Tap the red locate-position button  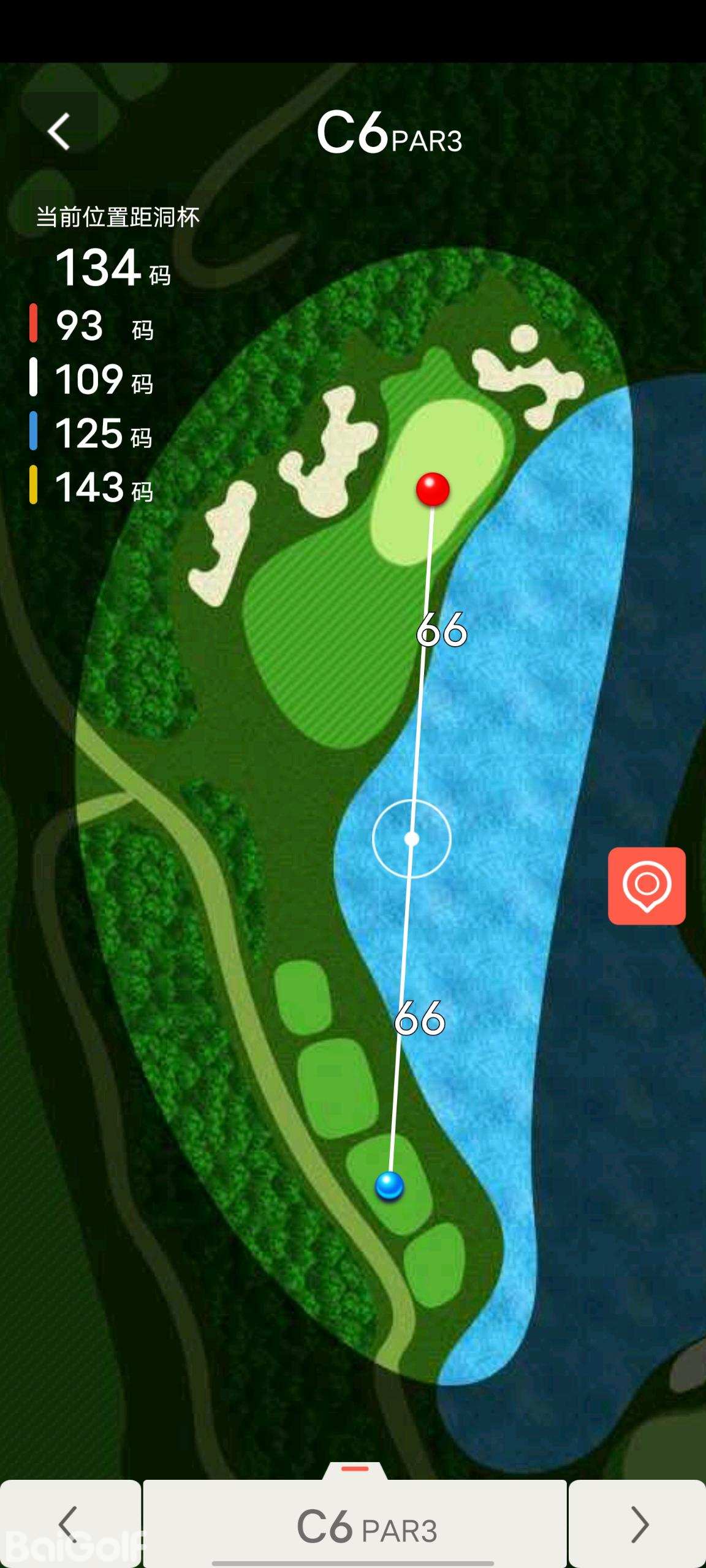point(647,885)
